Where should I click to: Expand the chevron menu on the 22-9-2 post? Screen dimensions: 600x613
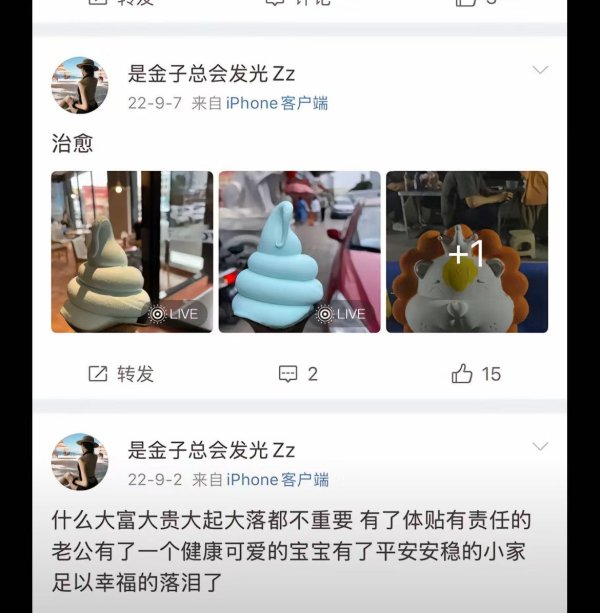pyautogui.click(x=540, y=446)
